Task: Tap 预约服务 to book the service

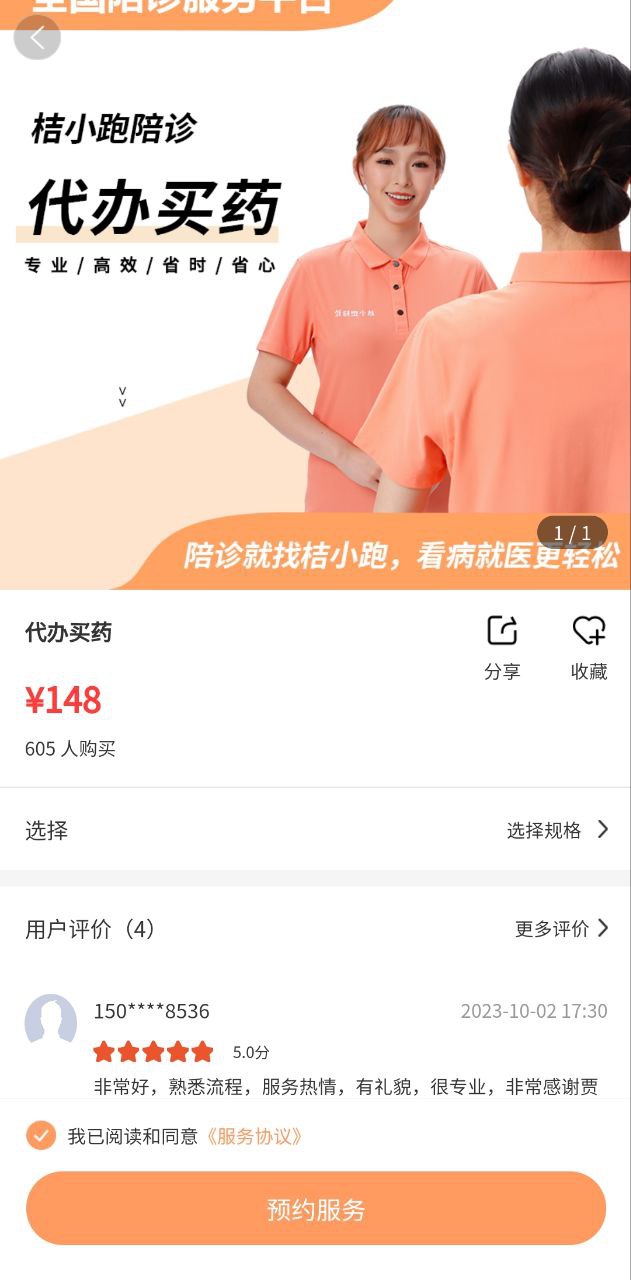Action: tap(316, 1209)
